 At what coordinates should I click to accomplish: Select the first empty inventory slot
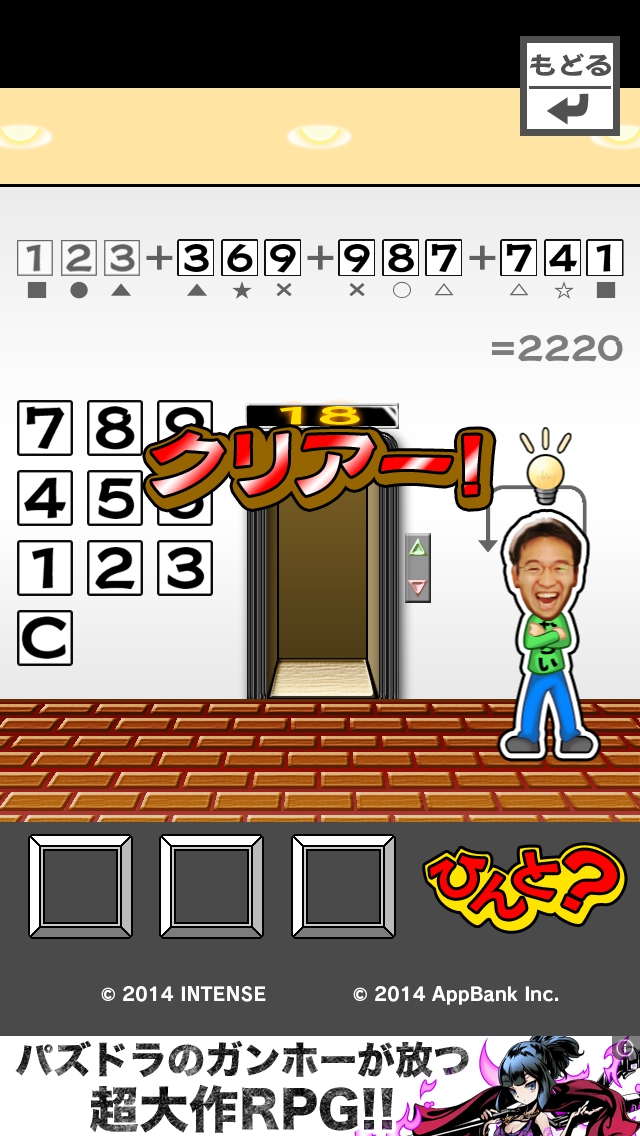click(x=80, y=886)
